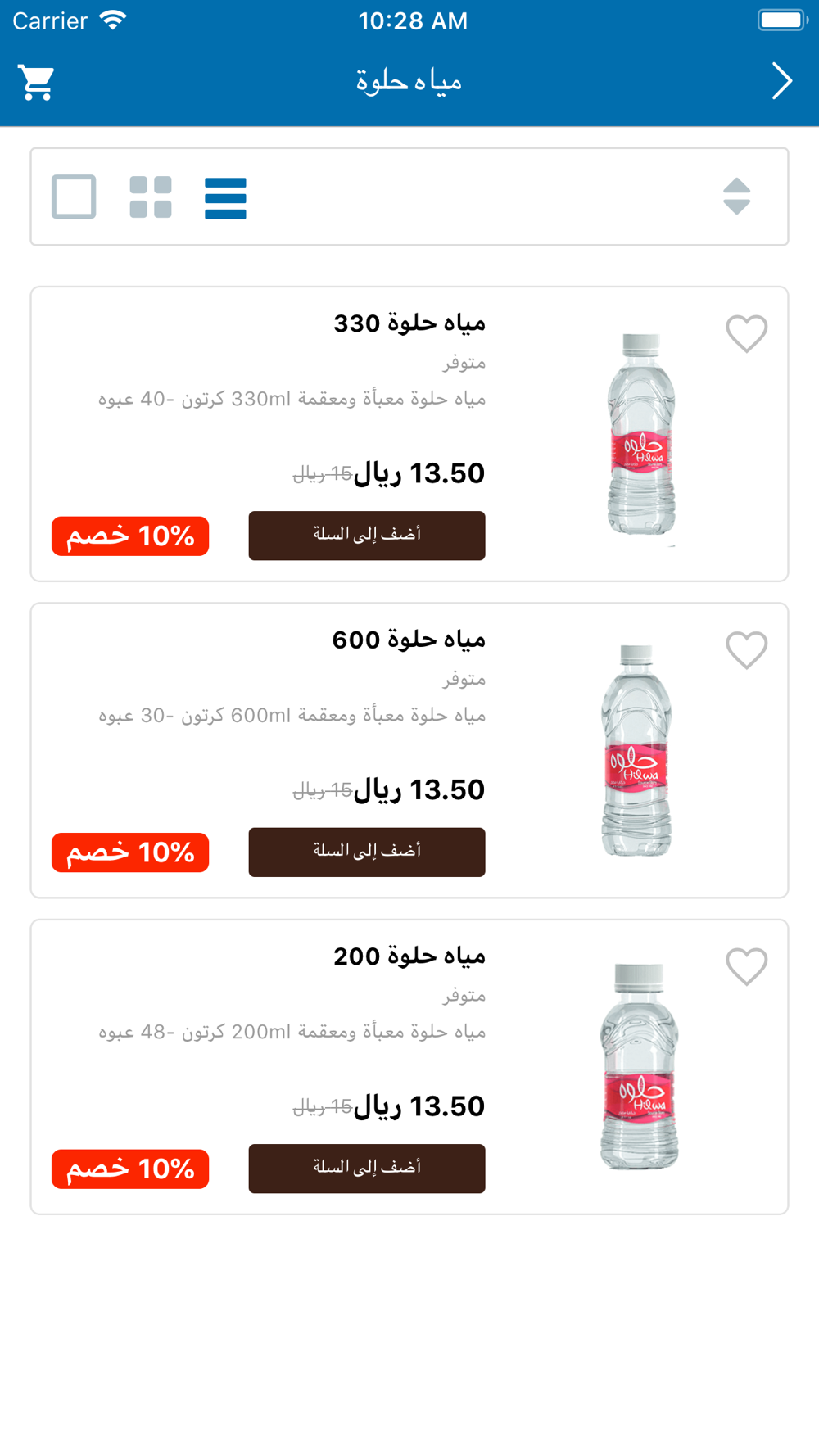Favorite the مياه حلوة 600 product
819x1456 pixels.
point(747,650)
